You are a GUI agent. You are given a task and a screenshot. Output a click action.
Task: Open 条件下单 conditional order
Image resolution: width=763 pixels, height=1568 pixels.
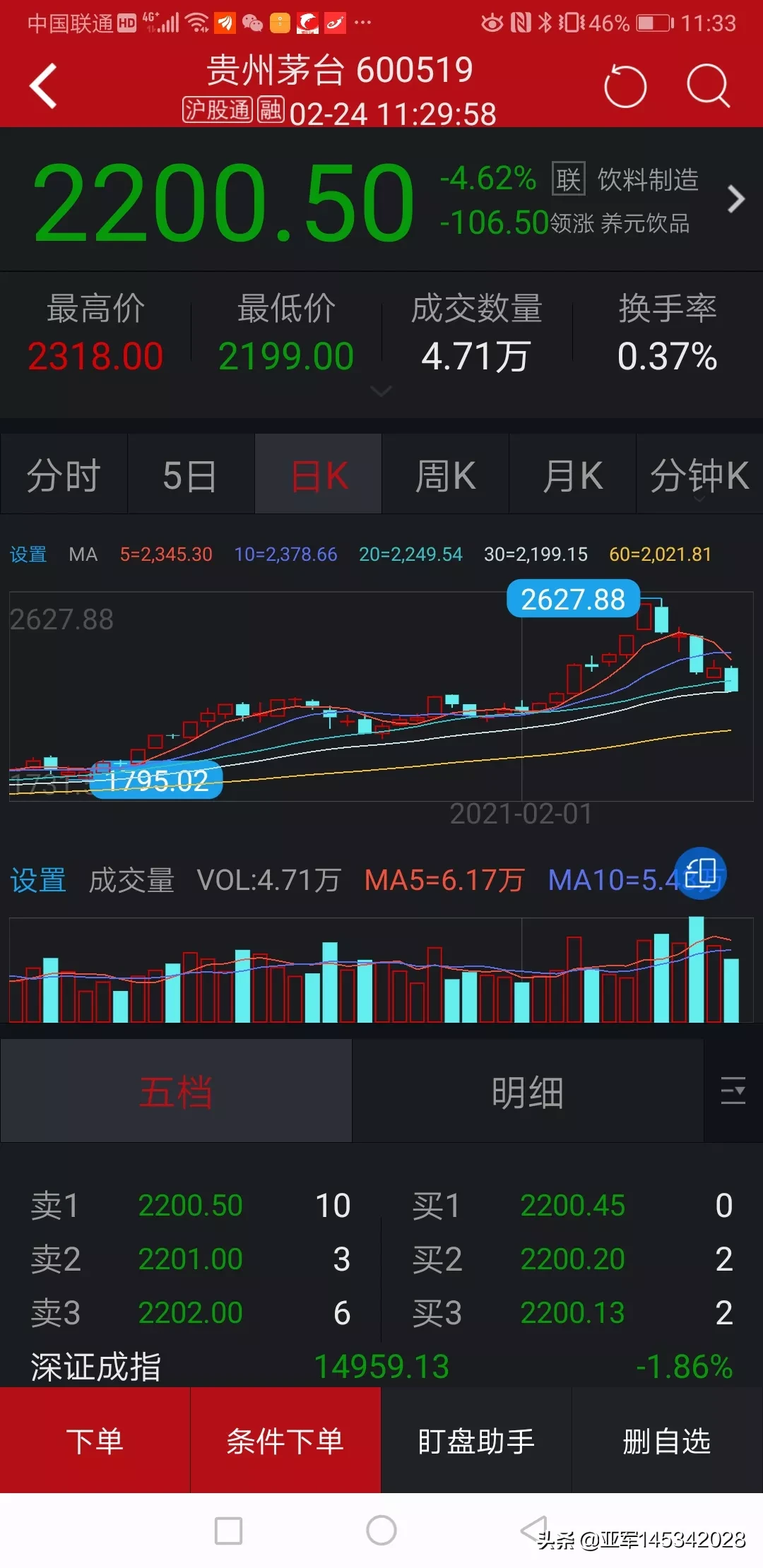pos(285,1441)
